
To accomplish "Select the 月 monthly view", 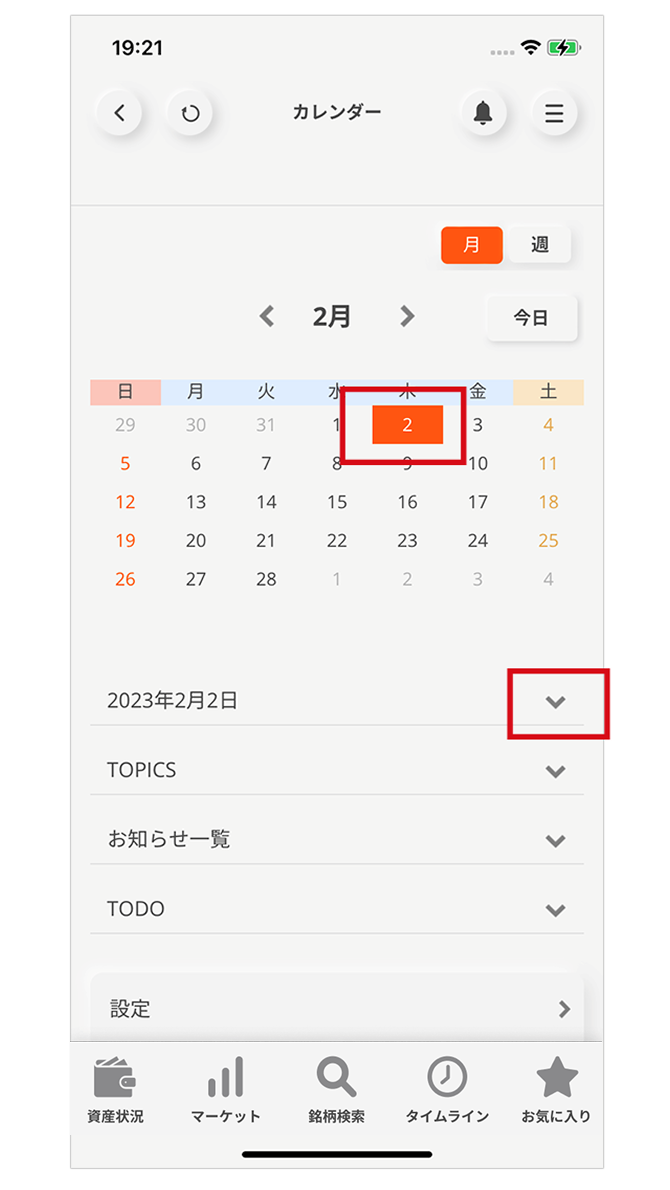I will point(471,245).
